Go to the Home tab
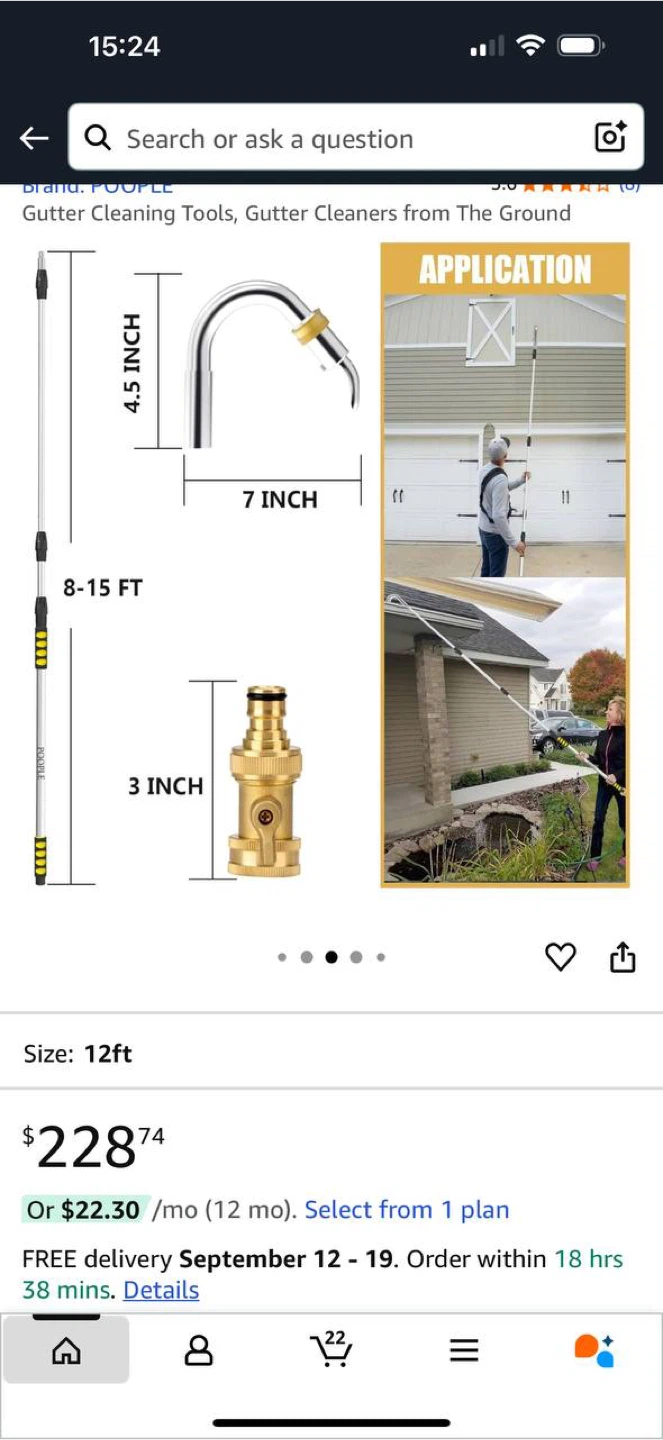 [66, 1351]
